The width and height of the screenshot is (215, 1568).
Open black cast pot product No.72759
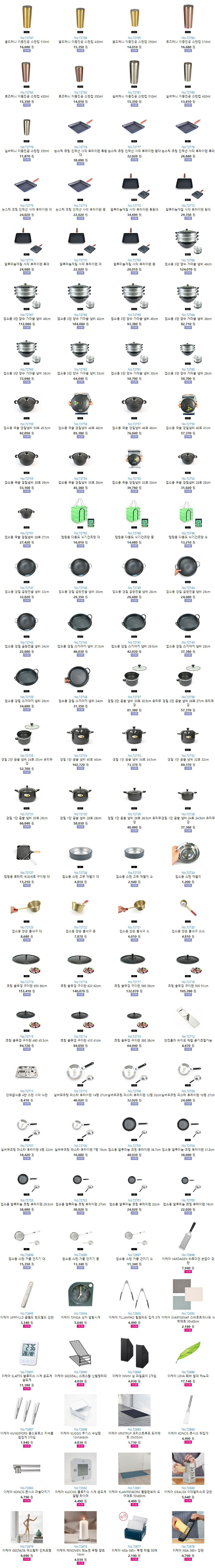[x=27, y=404]
